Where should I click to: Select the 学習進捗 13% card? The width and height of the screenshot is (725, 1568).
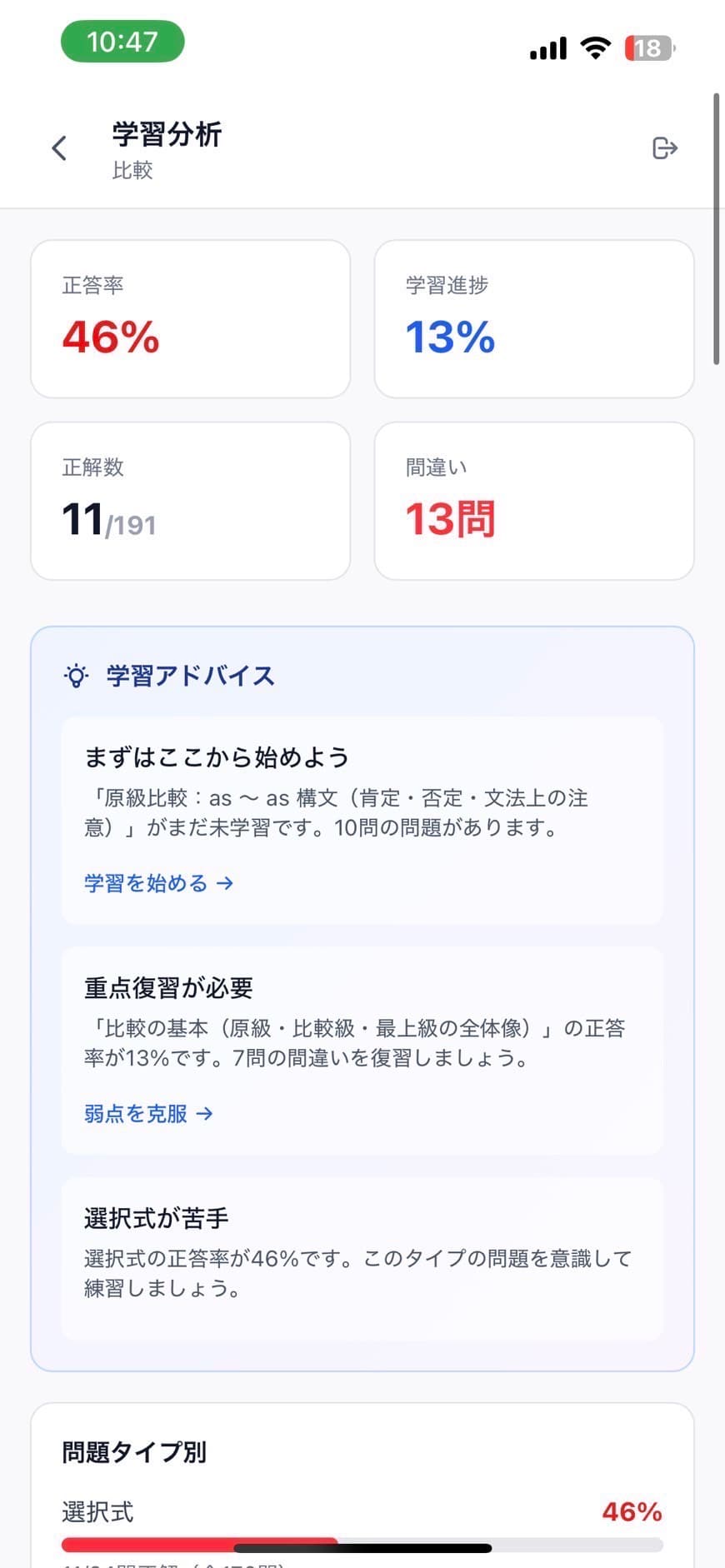[534, 318]
